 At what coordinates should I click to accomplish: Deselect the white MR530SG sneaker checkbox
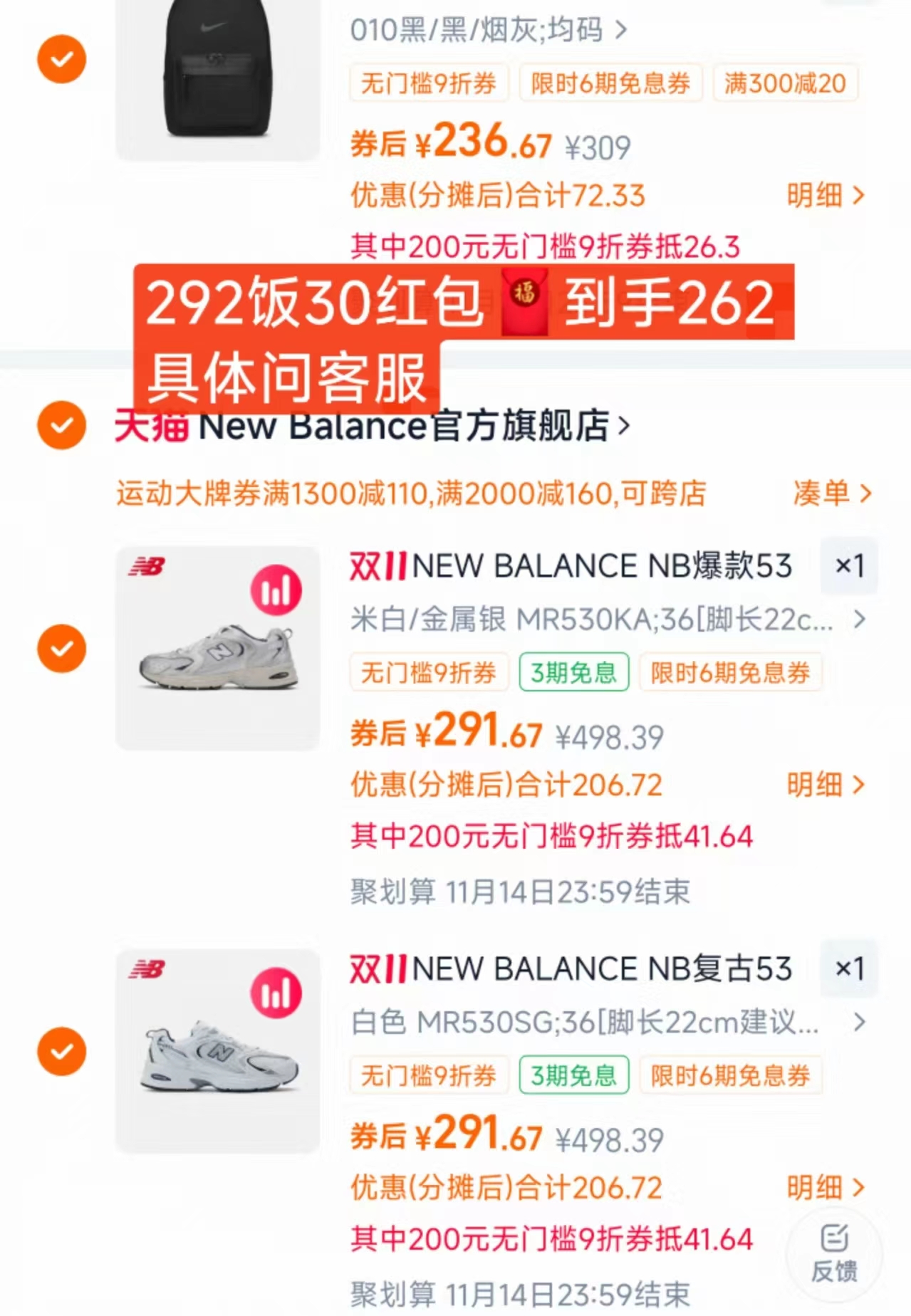(63, 1050)
